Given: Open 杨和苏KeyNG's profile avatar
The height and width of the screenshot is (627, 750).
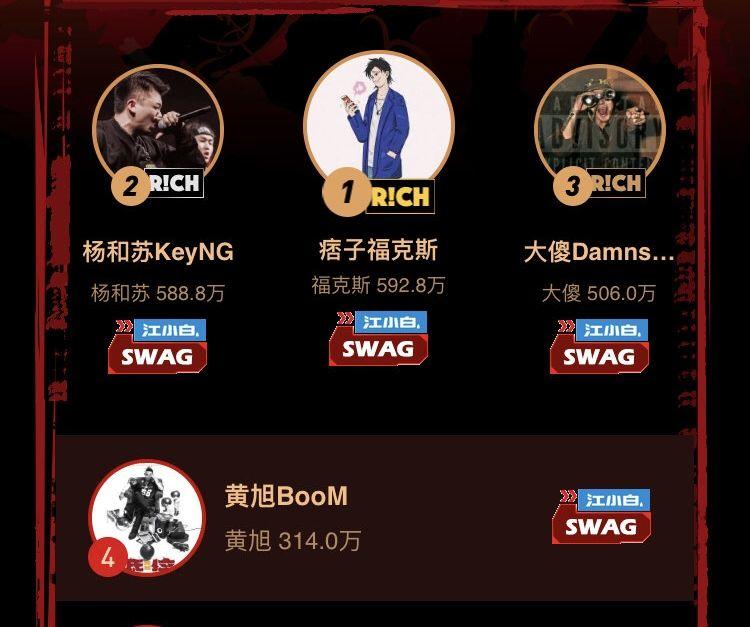Looking at the screenshot, I should click(157, 128).
